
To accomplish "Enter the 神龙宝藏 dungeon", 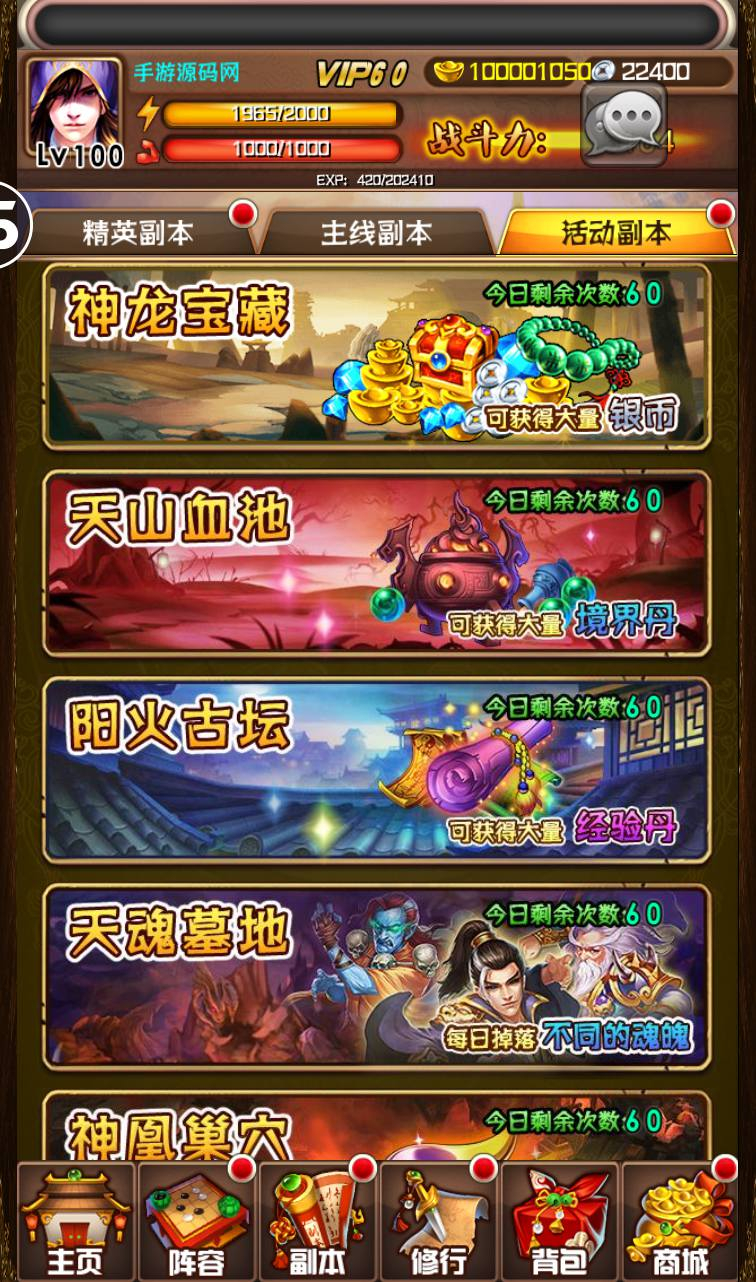I will 376,355.
